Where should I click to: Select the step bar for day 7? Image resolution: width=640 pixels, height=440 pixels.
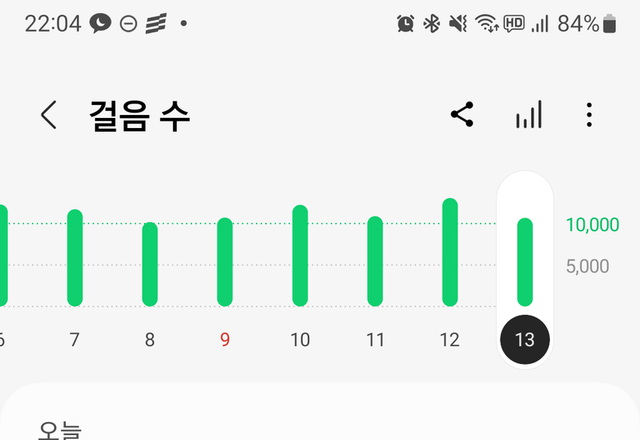pos(75,258)
